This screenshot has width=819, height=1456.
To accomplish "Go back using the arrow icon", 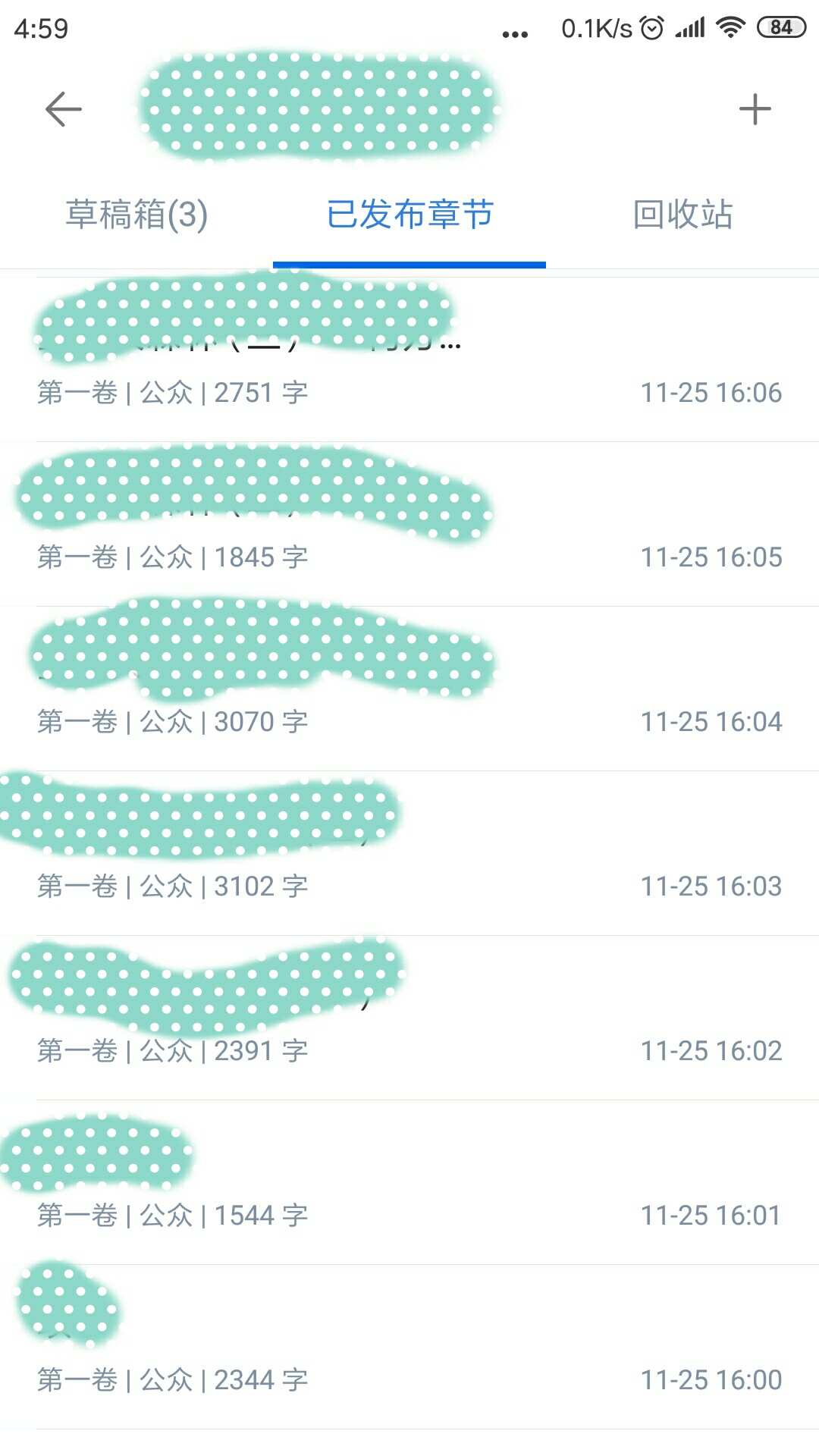I will coord(64,109).
